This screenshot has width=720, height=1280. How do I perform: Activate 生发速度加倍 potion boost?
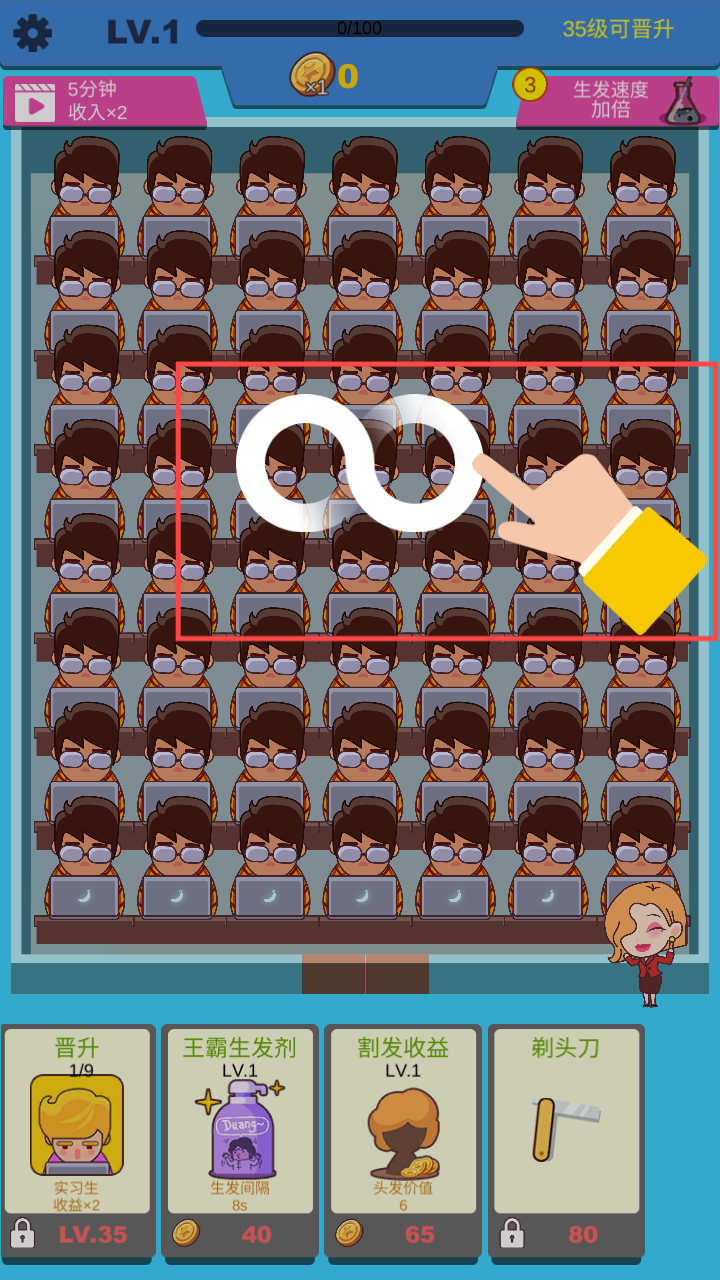click(618, 101)
